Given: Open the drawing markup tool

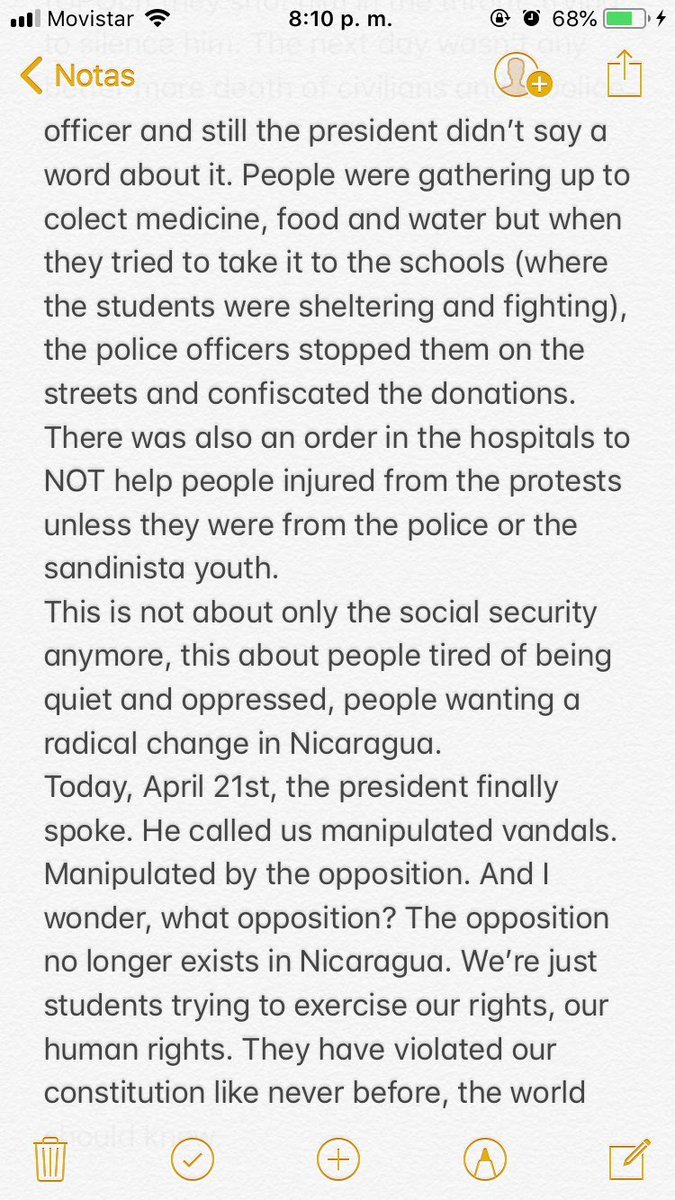Looking at the screenshot, I should click(485, 1160).
